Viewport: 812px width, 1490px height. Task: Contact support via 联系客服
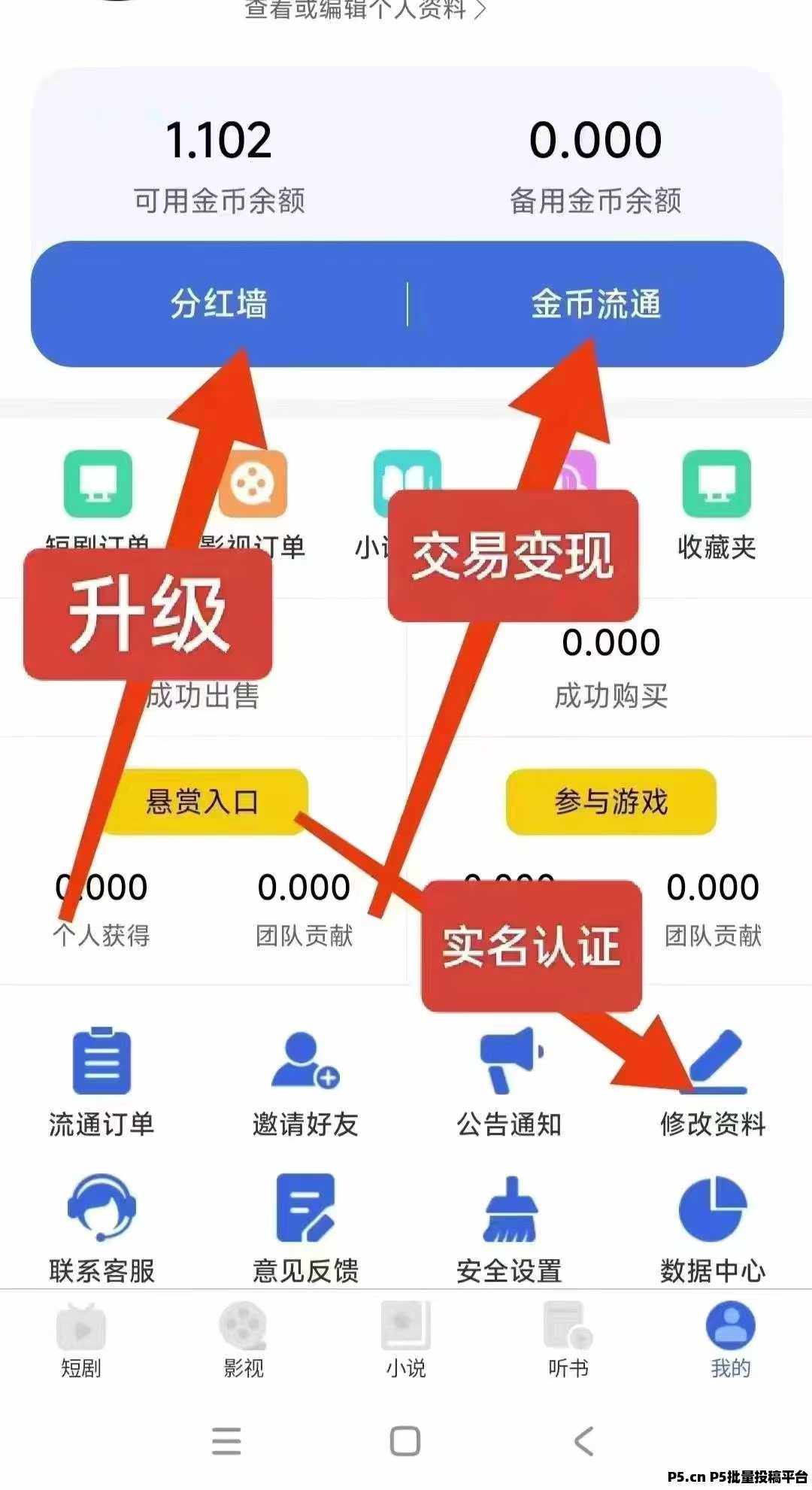point(101,1228)
